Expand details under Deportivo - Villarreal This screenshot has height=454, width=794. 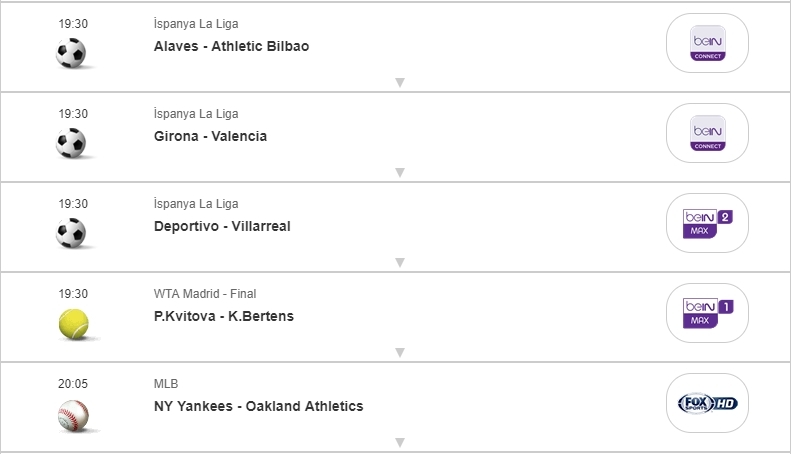(399, 263)
